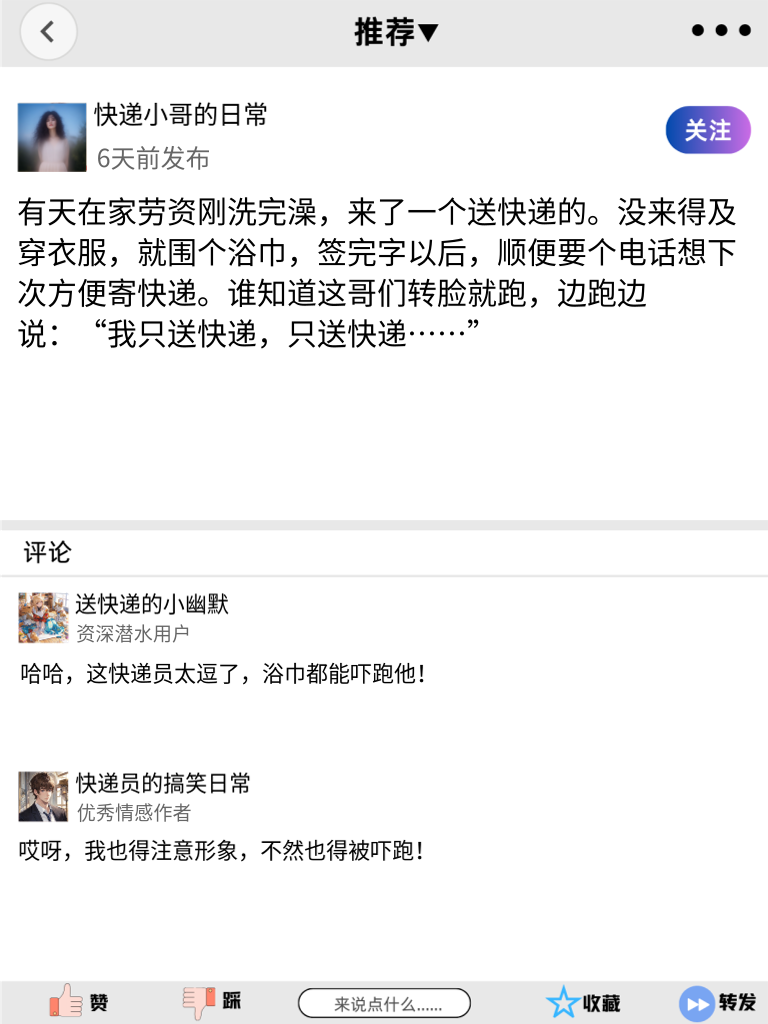Tap the 来说点什么 comment input box
The width and height of the screenshot is (768, 1024).
[384, 1002]
